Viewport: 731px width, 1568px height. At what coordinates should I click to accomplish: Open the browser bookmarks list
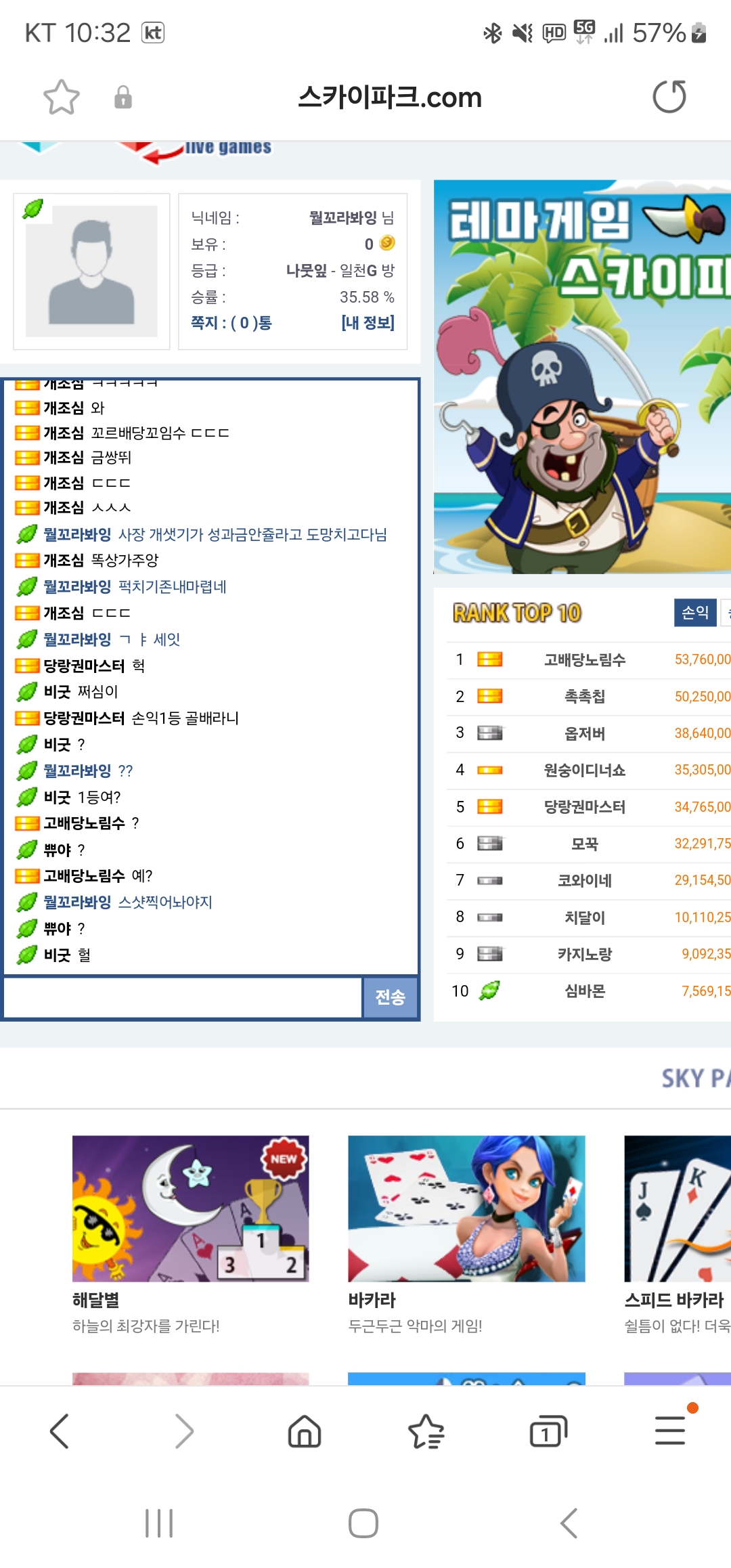pos(426,1431)
